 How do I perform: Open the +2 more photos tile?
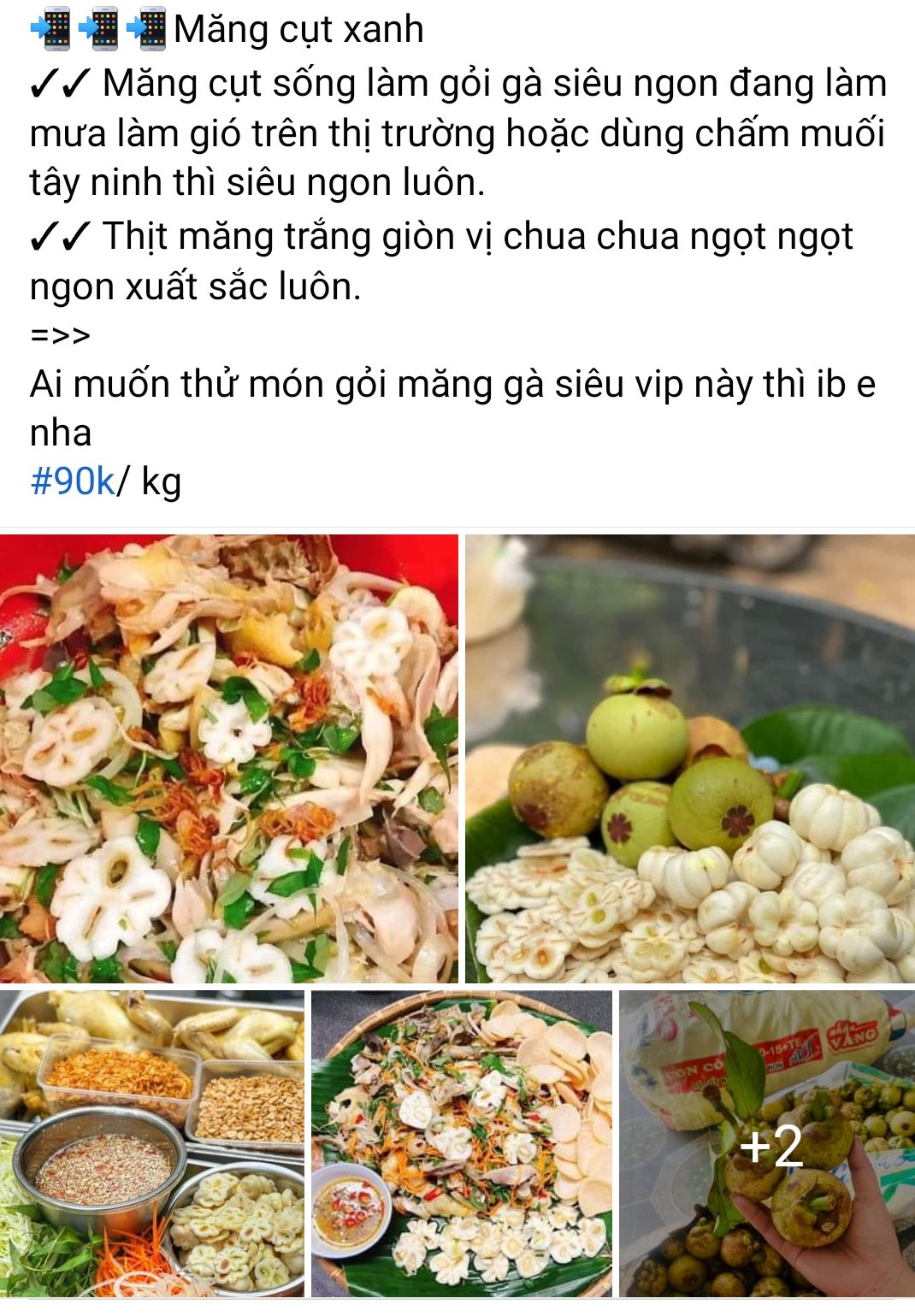pos(767,1143)
